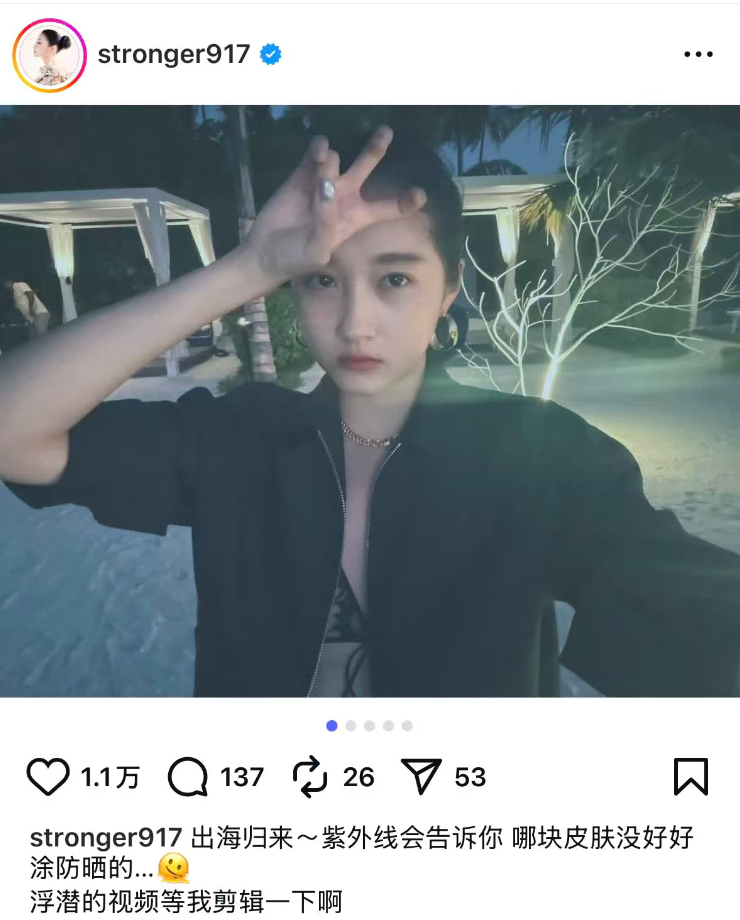This screenshot has height=920, width=740.
Task: Tap stronger917 username in the caption
Action: [106, 837]
